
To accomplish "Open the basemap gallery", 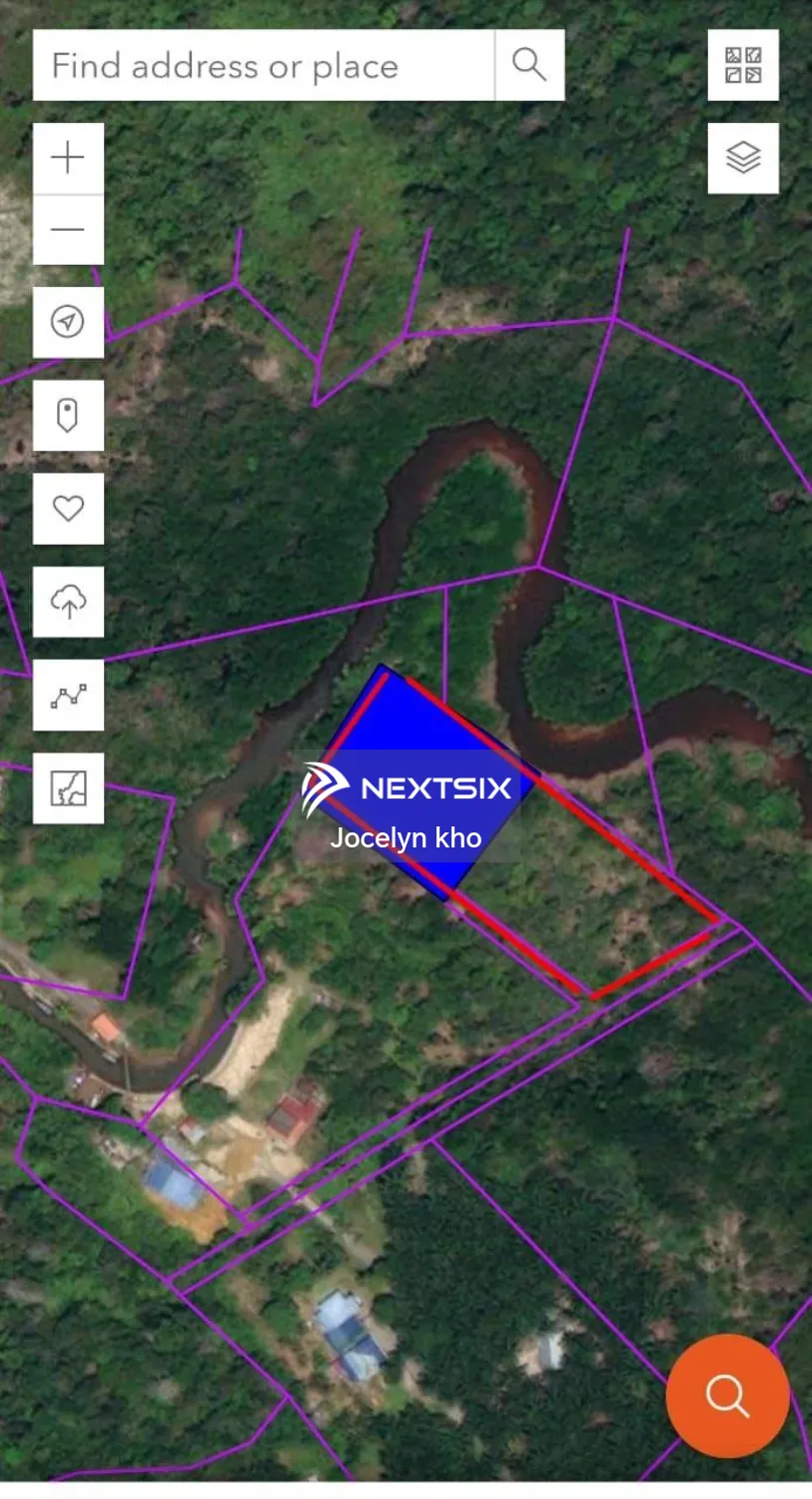I will pos(743,65).
